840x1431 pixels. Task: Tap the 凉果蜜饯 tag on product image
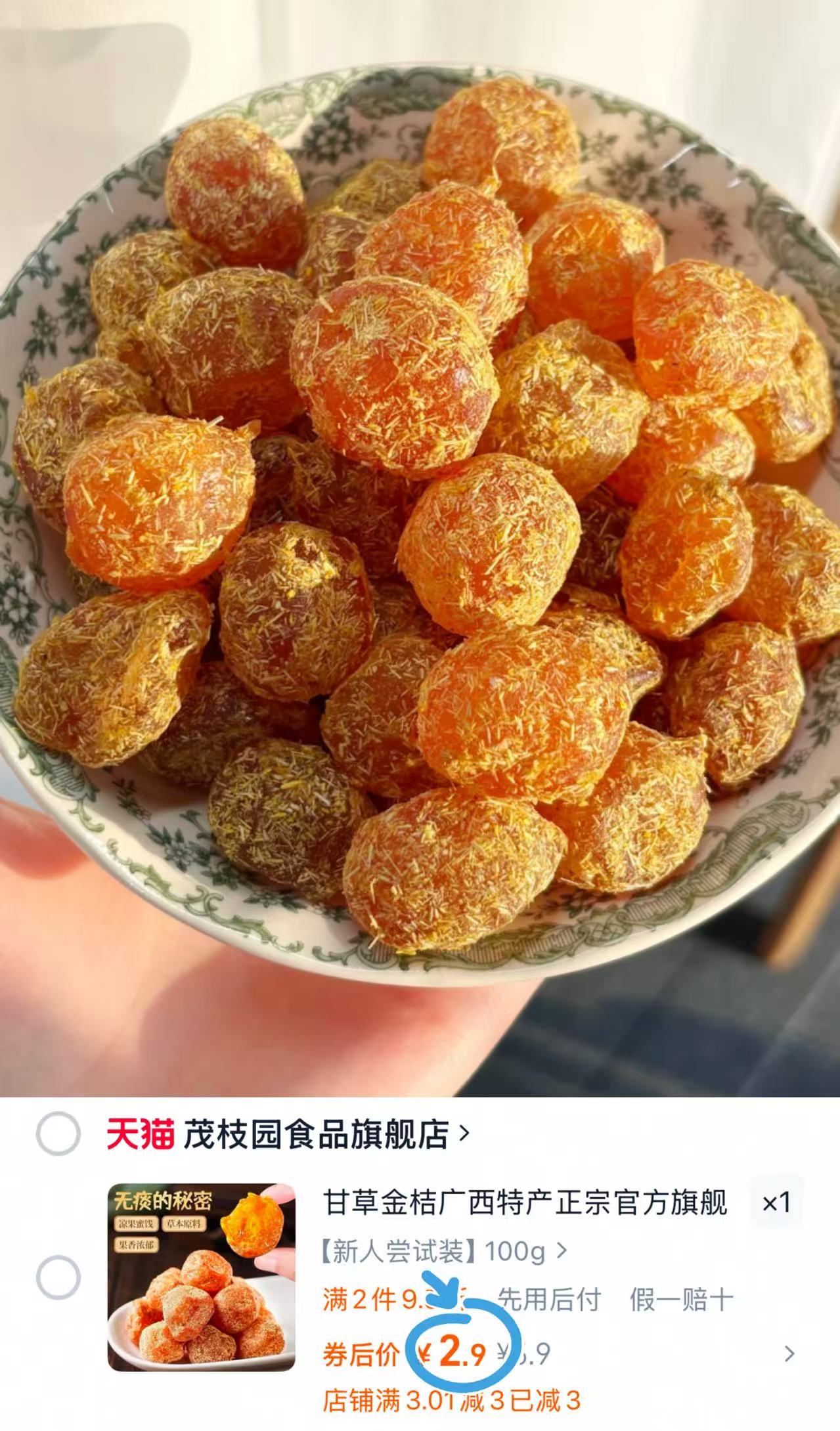click(137, 1224)
